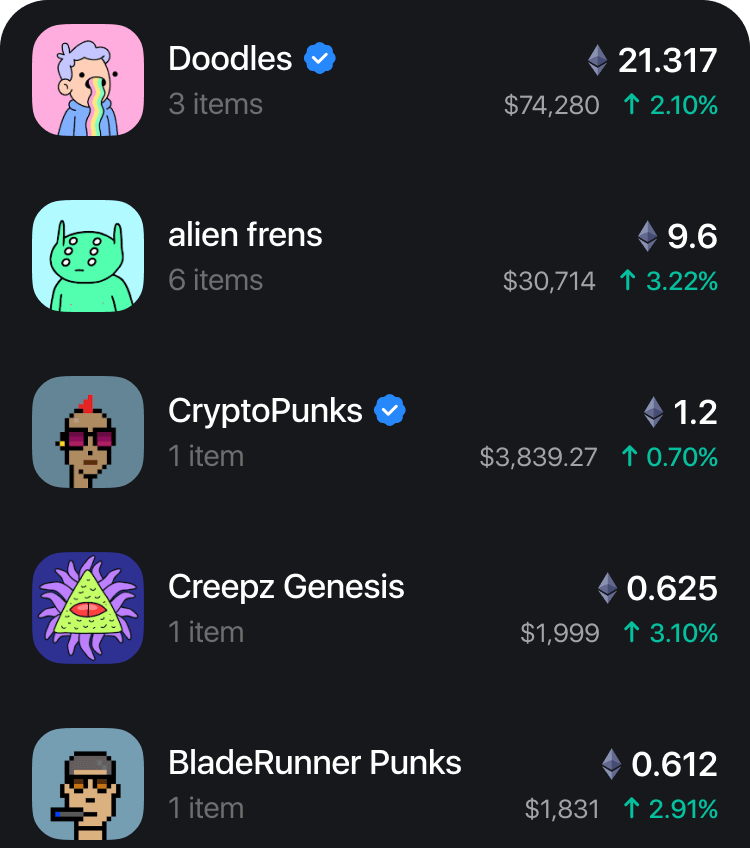Select the alien frens avatar image
The image size is (750, 848).
pos(87,256)
